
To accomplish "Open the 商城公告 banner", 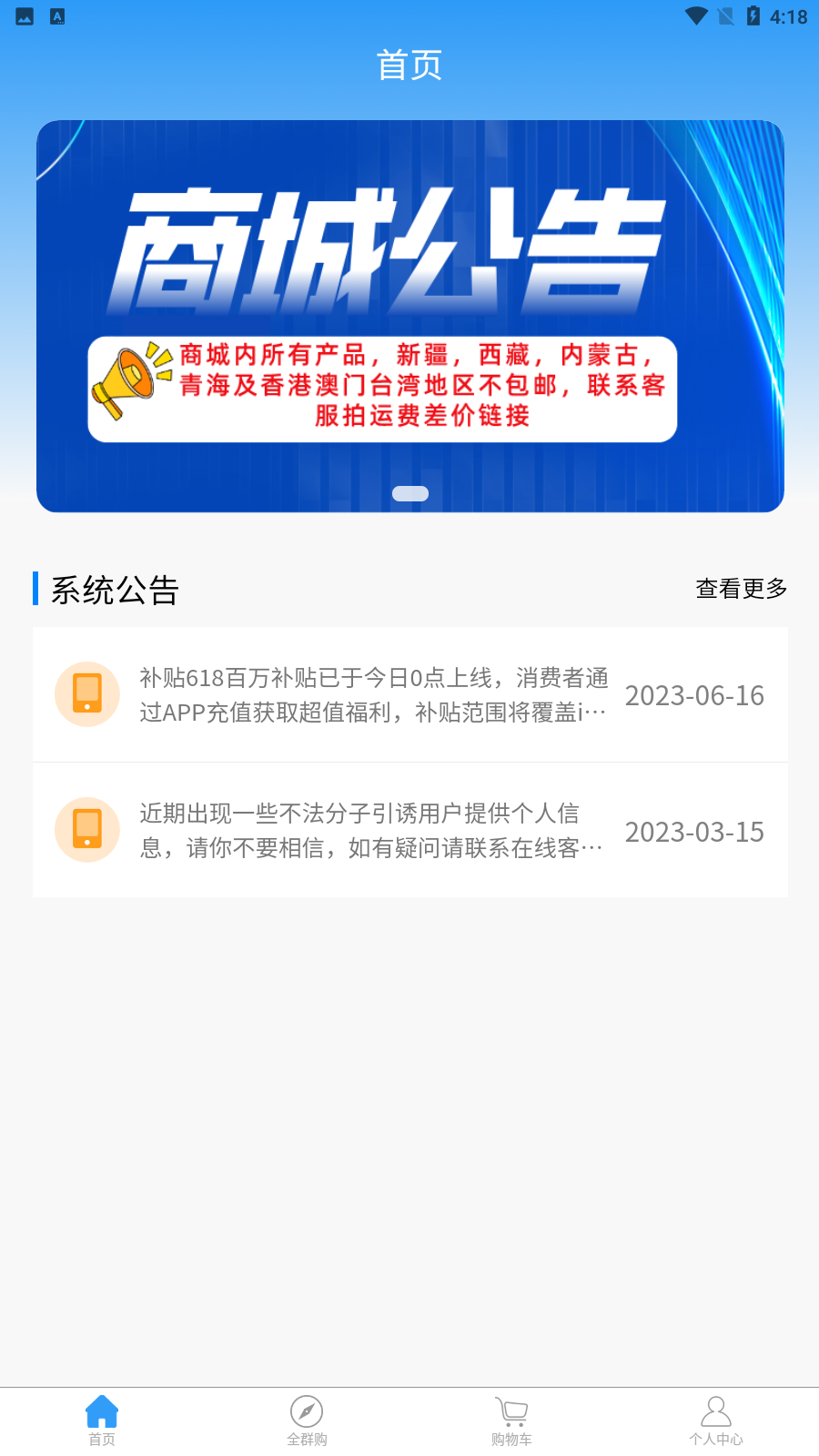I will 409,316.
